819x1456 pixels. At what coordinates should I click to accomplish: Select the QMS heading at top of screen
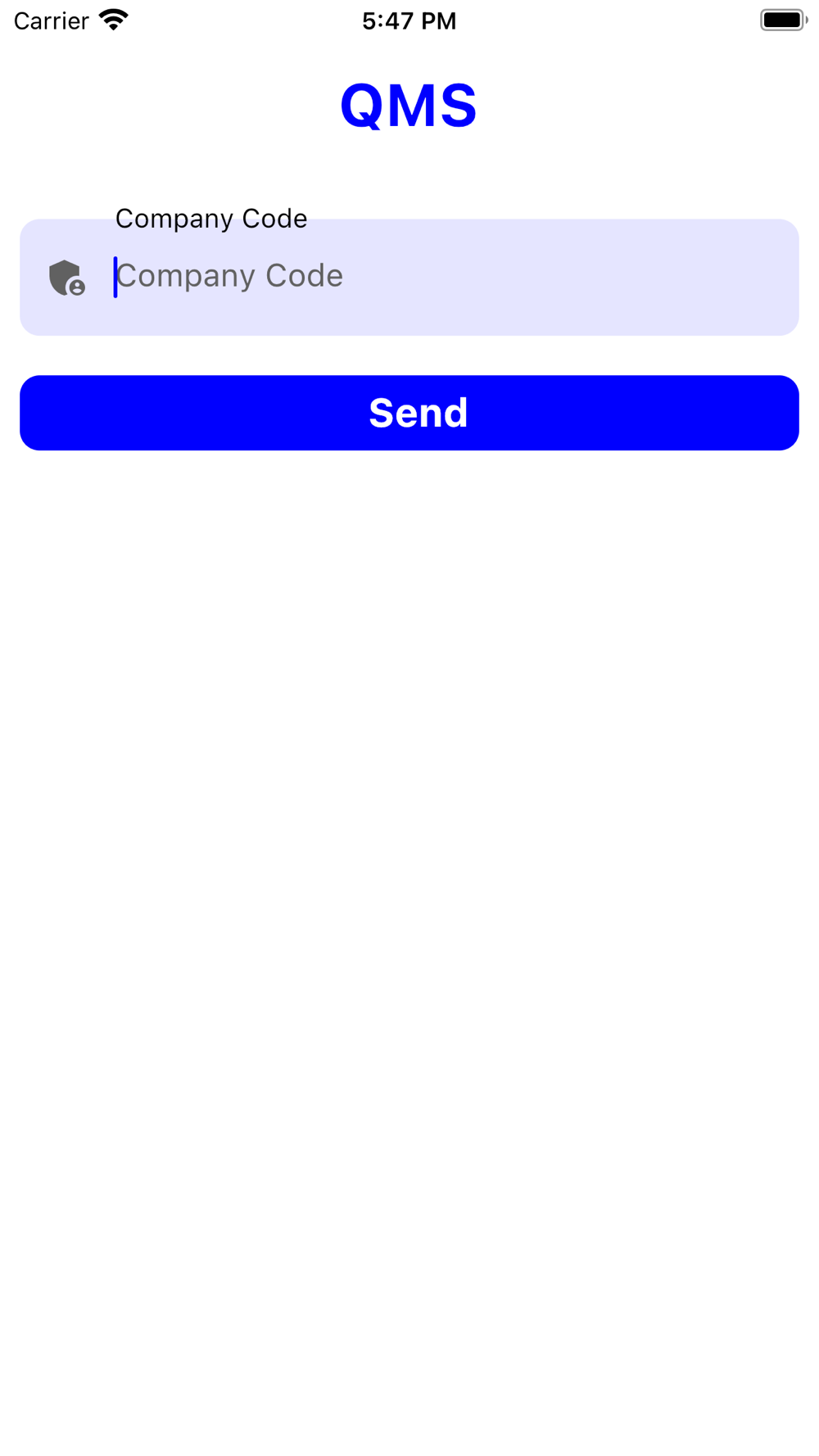pyautogui.click(x=409, y=104)
